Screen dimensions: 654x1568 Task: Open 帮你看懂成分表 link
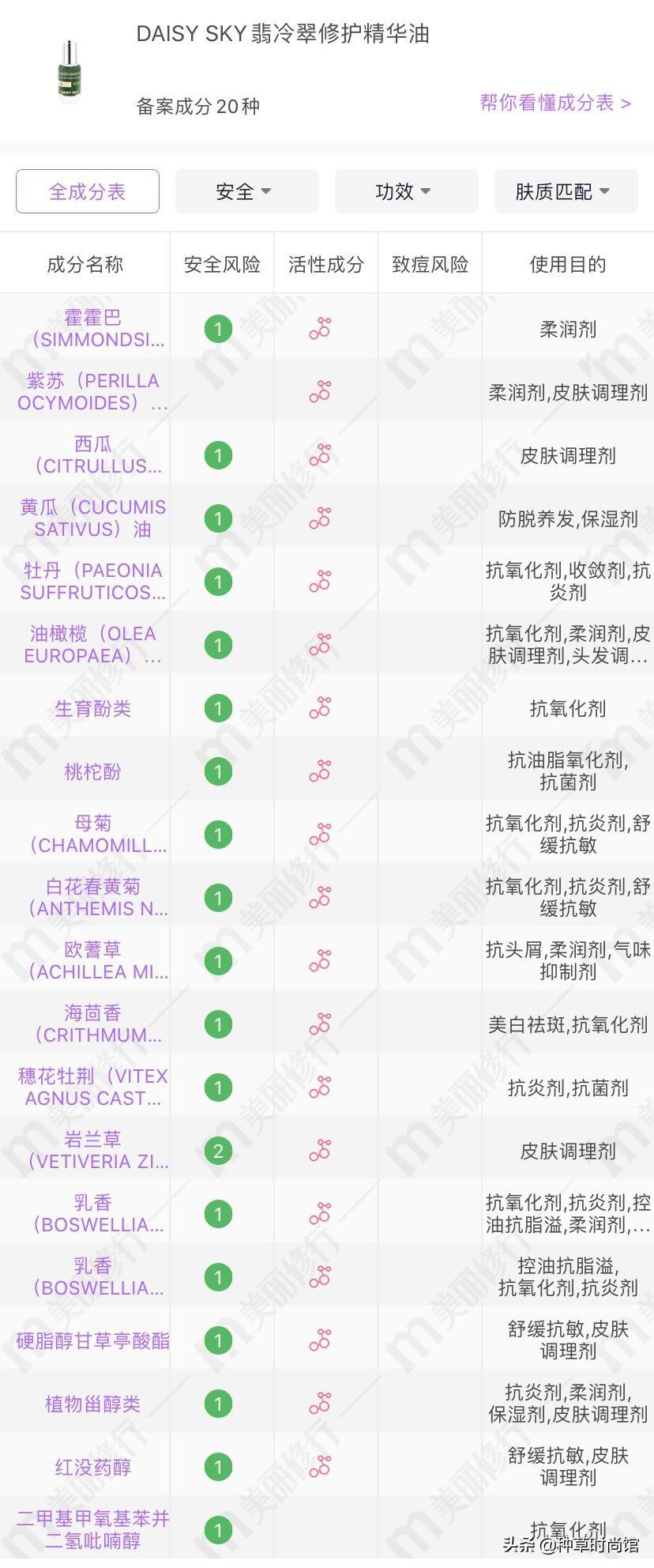pos(554,103)
